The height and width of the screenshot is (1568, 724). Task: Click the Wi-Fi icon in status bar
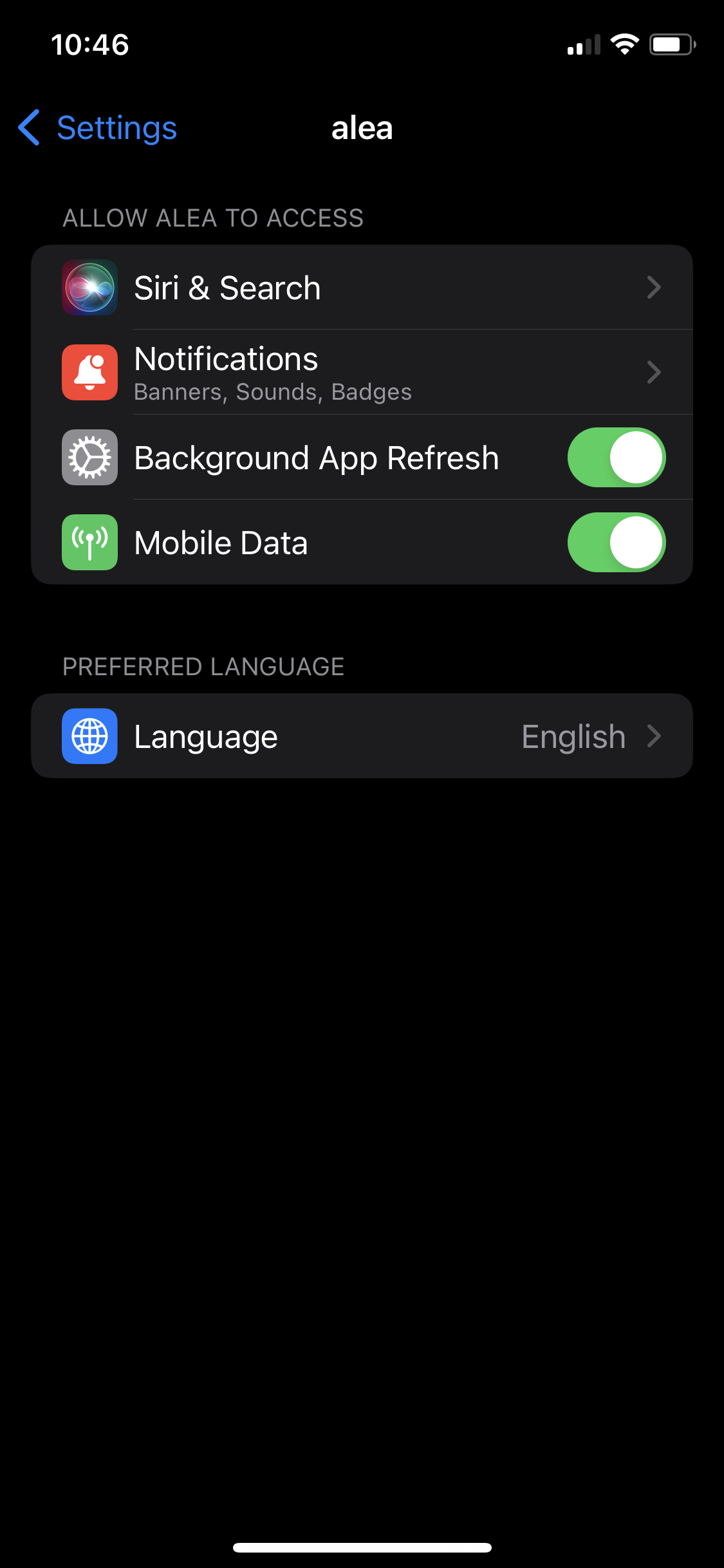(623, 44)
